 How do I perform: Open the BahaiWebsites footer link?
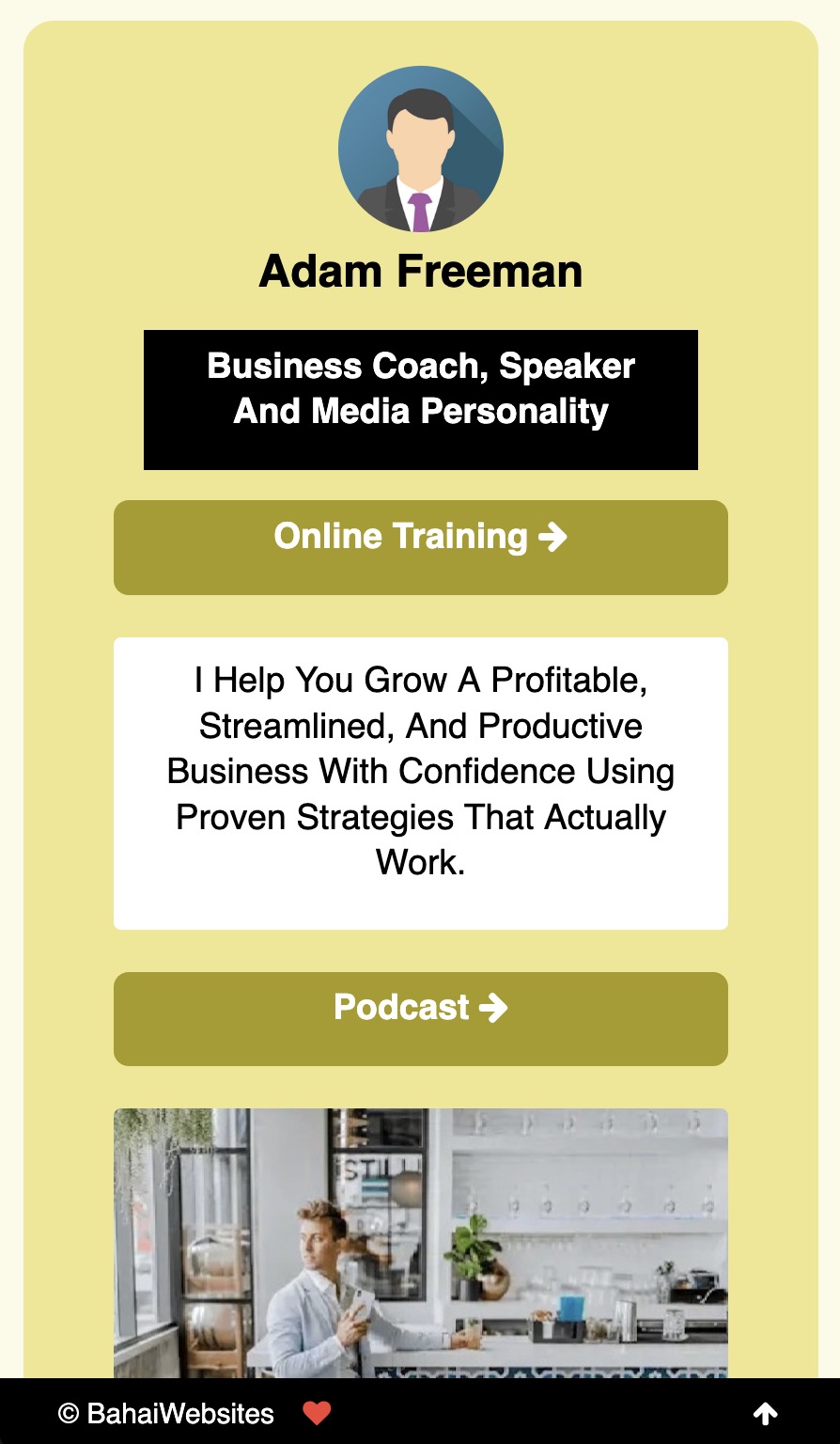[x=179, y=1413]
